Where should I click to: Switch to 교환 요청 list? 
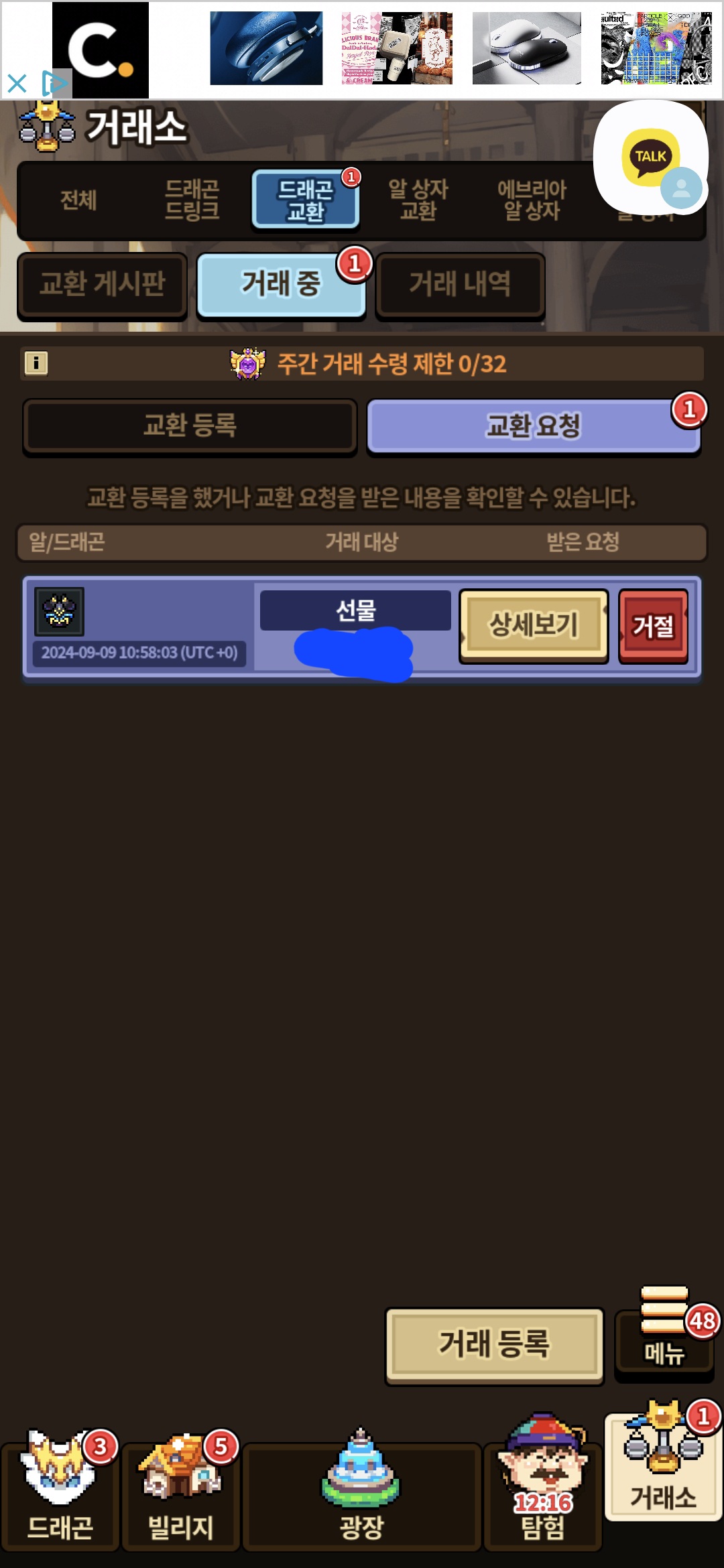pos(533,426)
